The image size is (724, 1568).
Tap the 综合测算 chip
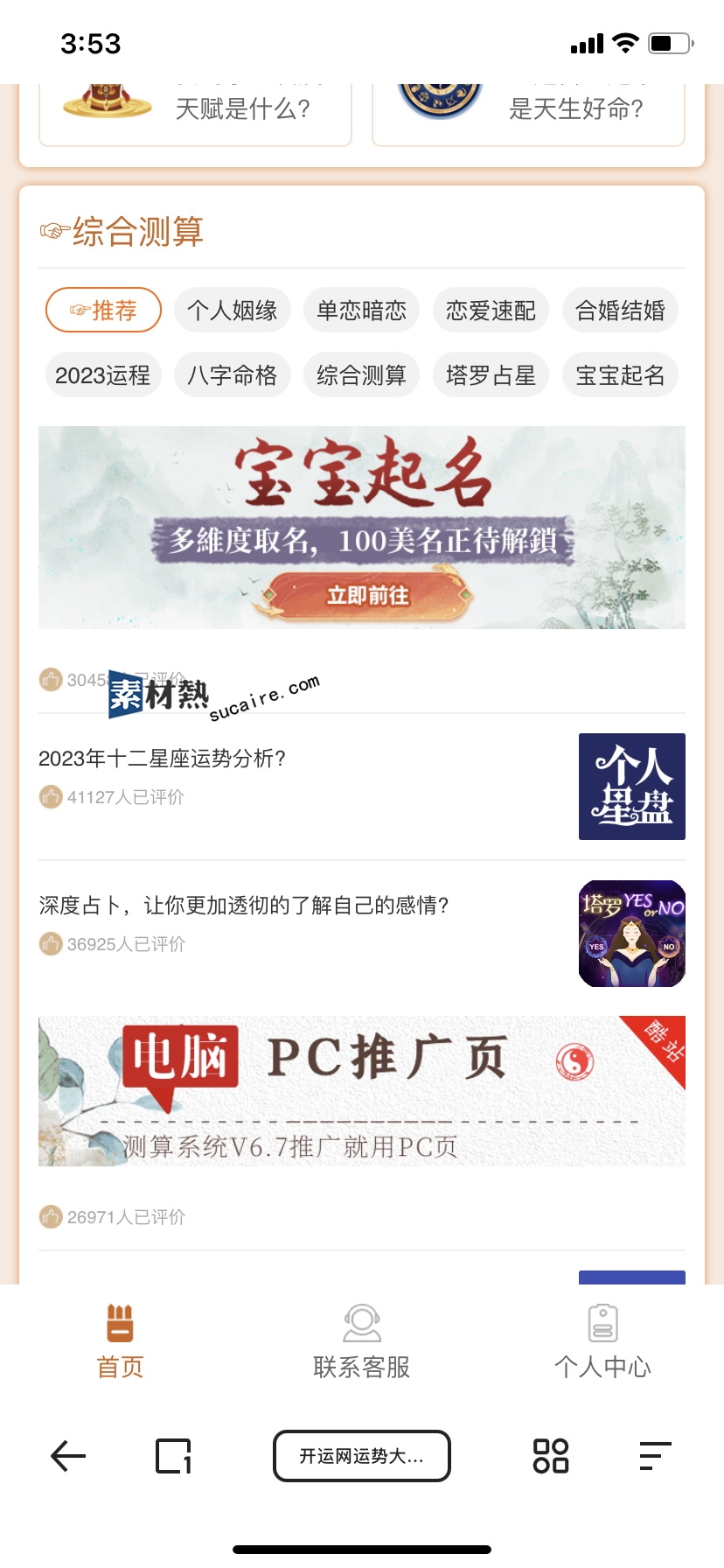pyautogui.click(x=361, y=375)
